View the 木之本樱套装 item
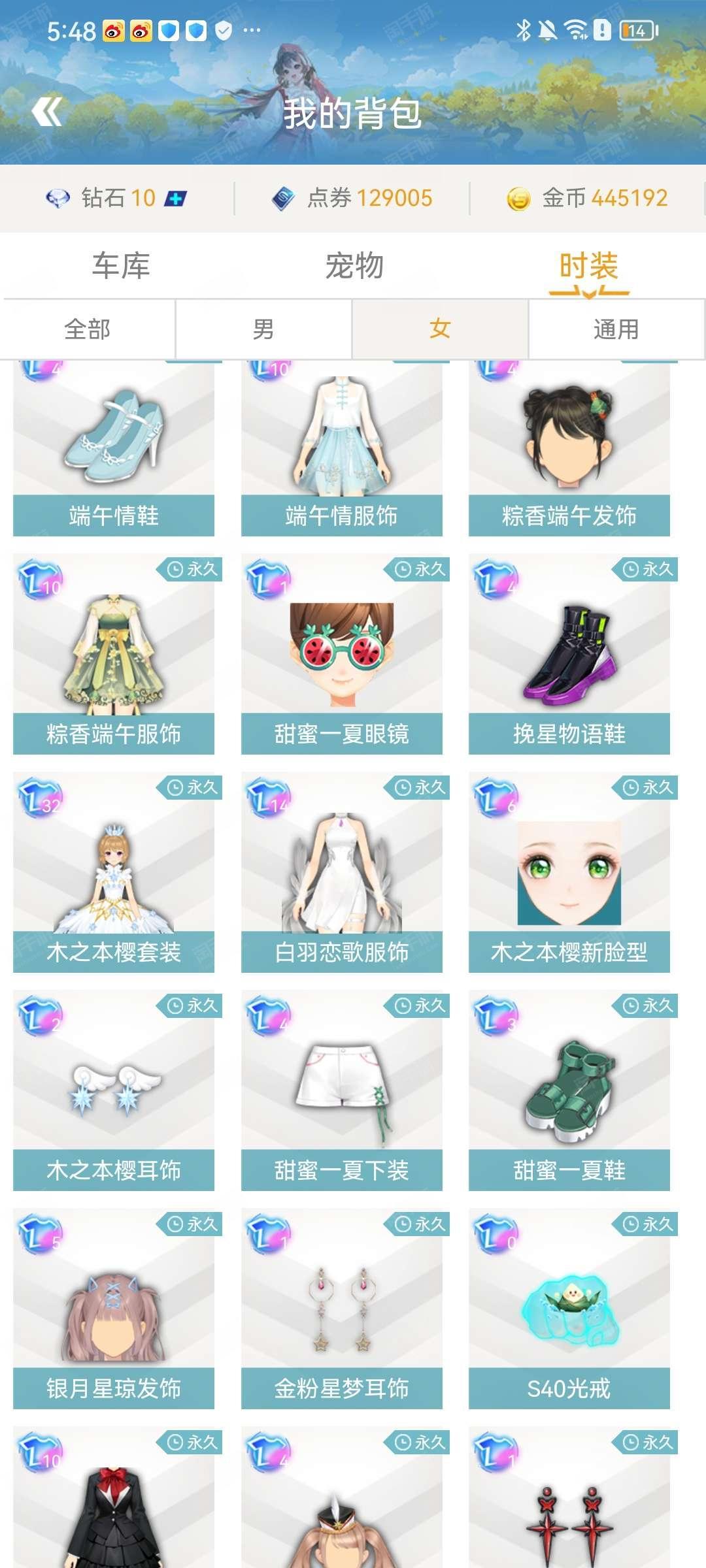706x1568 pixels. pos(114,873)
